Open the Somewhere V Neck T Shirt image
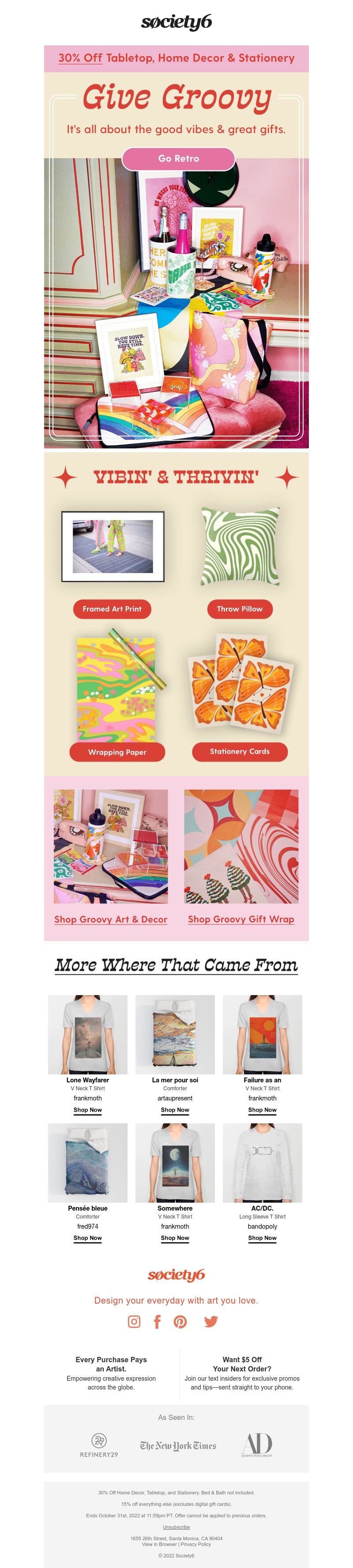 coord(175,1162)
